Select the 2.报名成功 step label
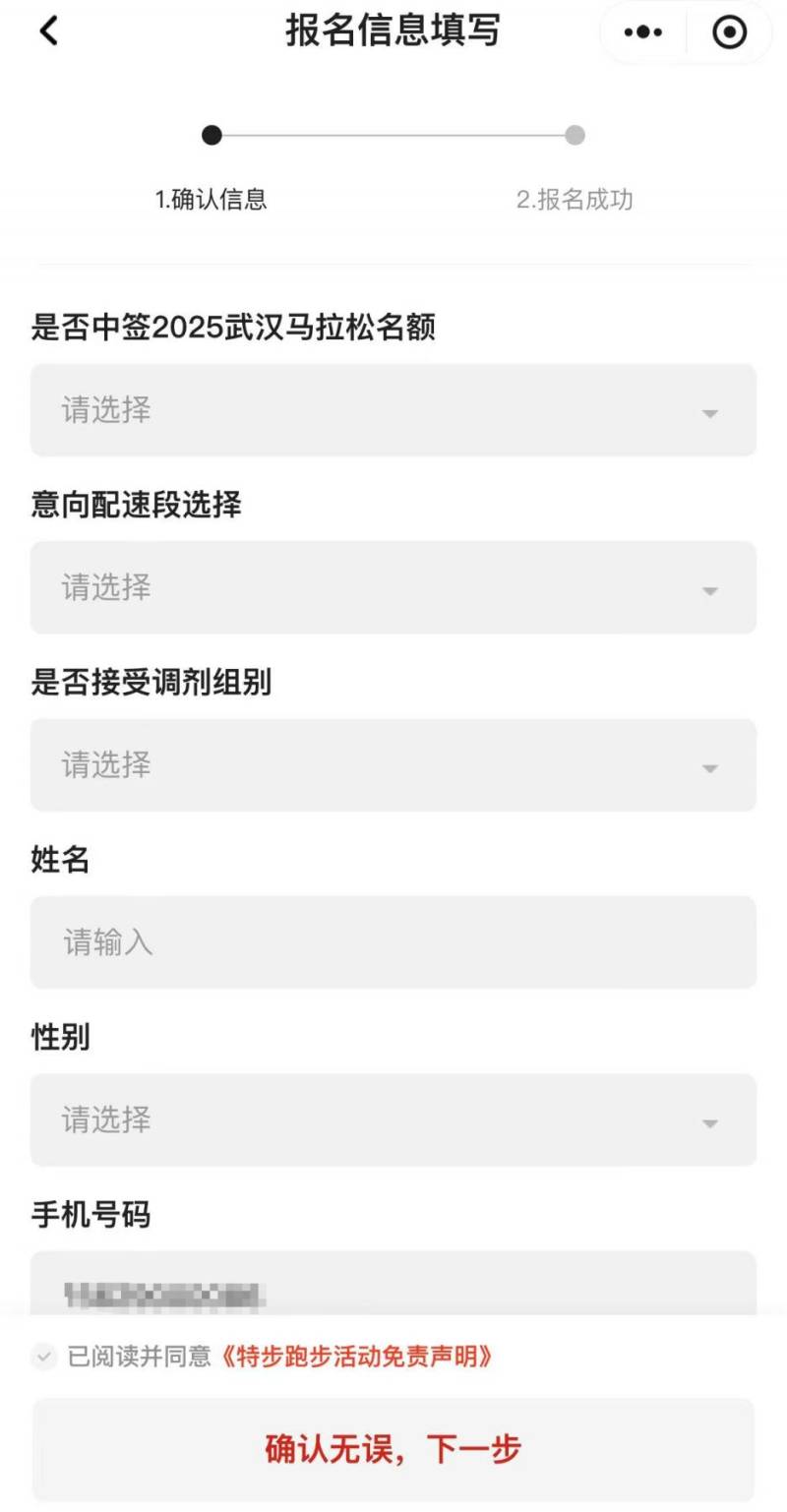This screenshot has width=787, height=1512. coord(575,201)
